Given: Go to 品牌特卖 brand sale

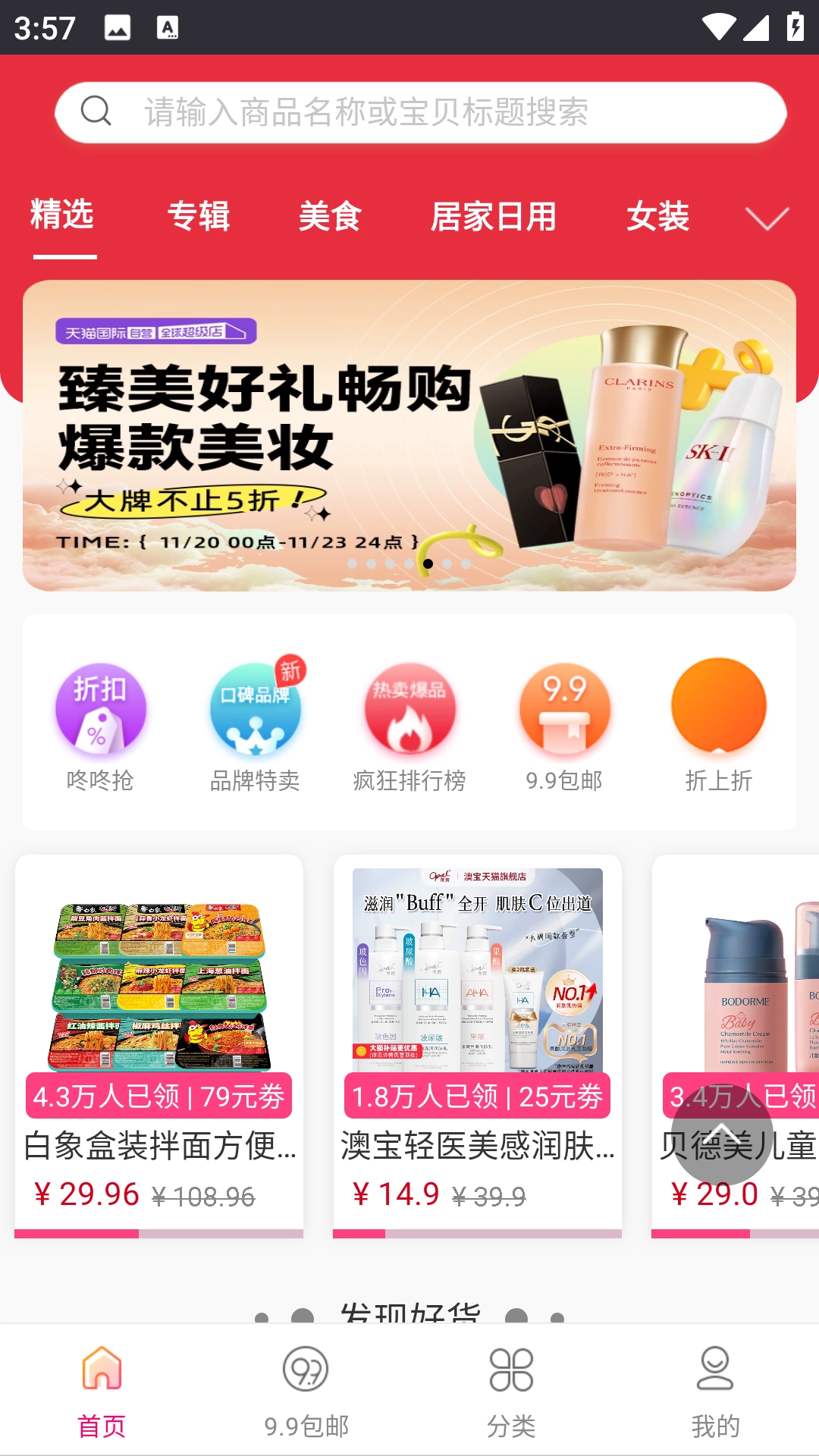Looking at the screenshot, I should pyautogui.click(x=255, y=726).
